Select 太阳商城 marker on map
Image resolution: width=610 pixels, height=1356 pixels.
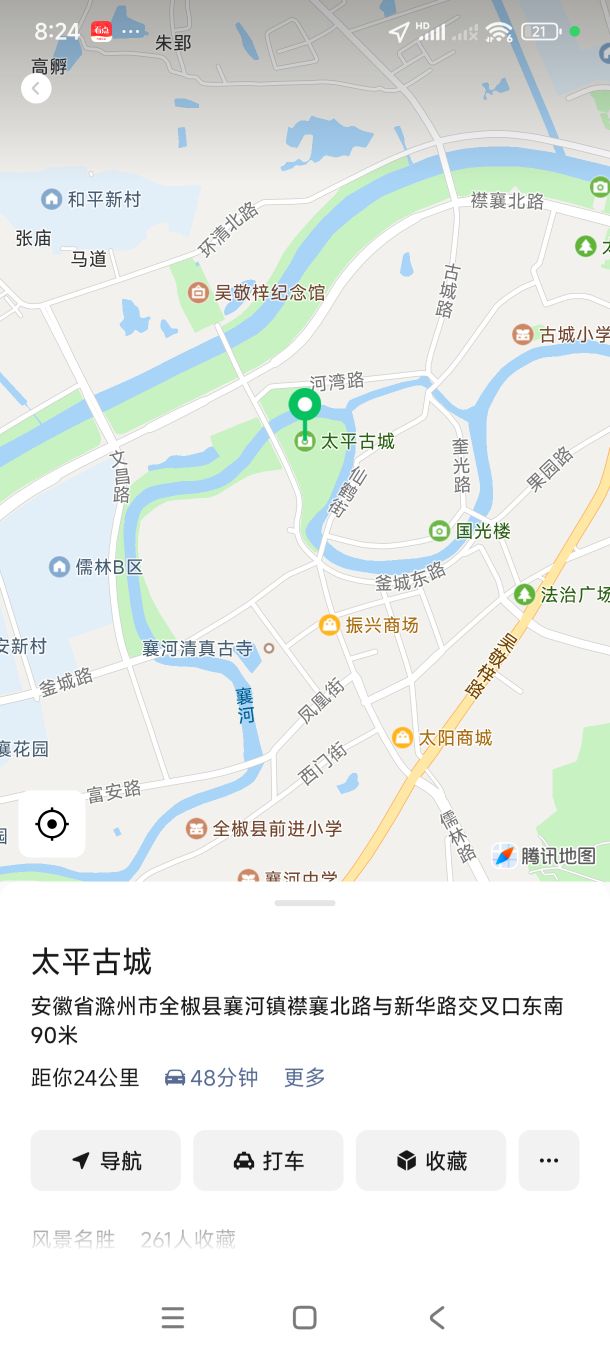(x=402, y=738)
